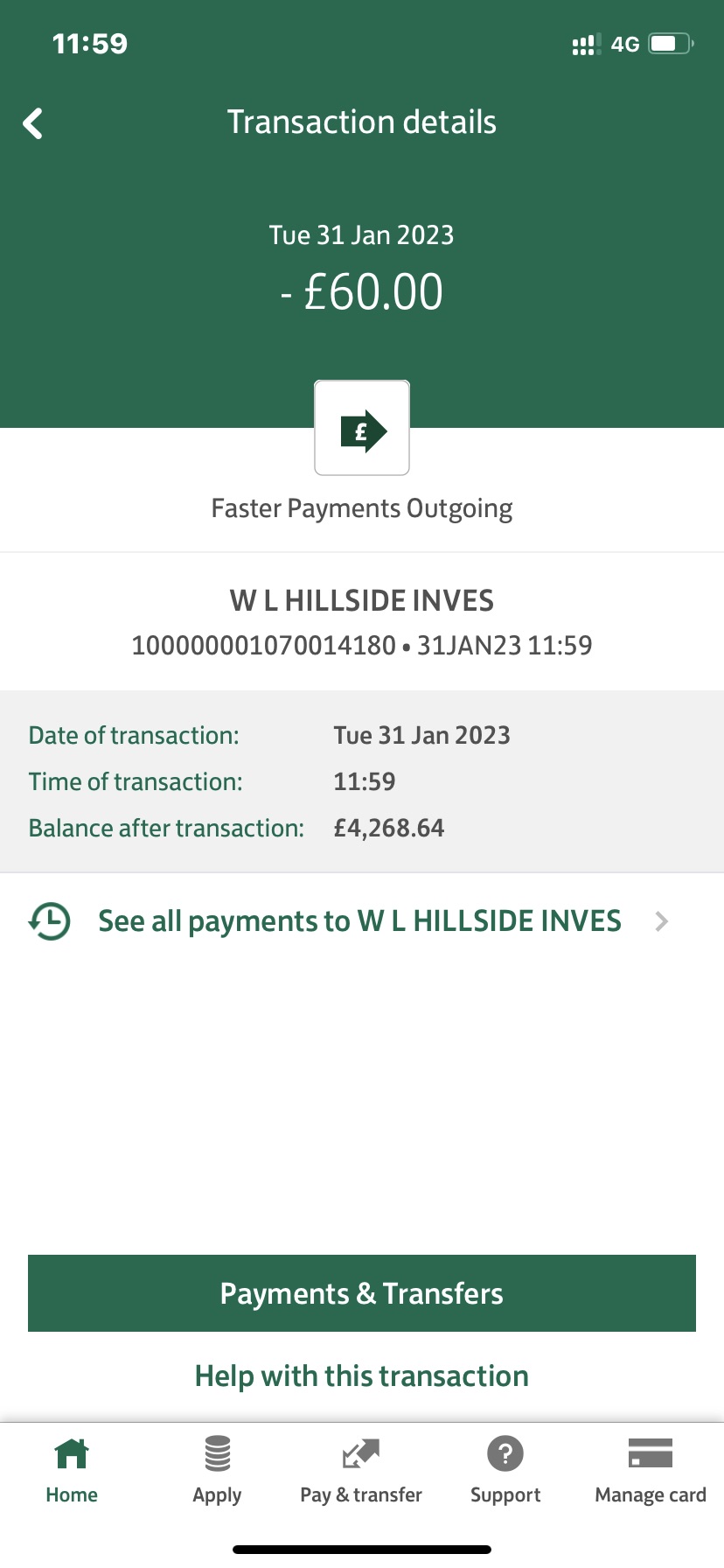Screen dimensions: 724x1568
Task: Open the Apply tab
Action: (217, 1471)
